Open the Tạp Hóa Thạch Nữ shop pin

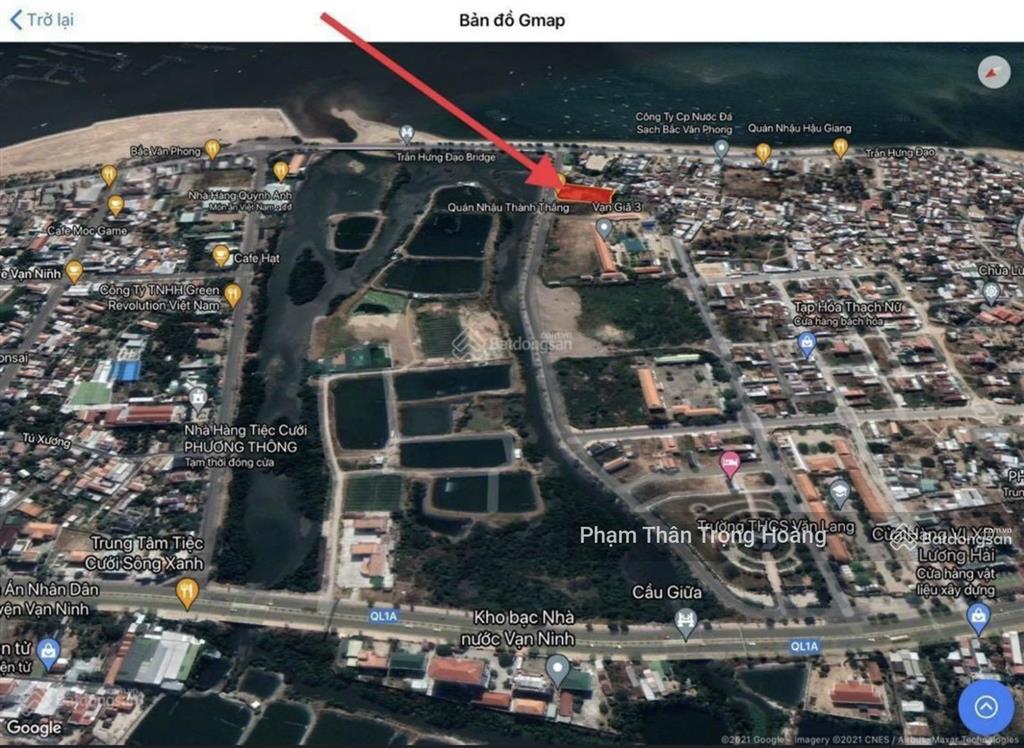click(x=806, y=344)
